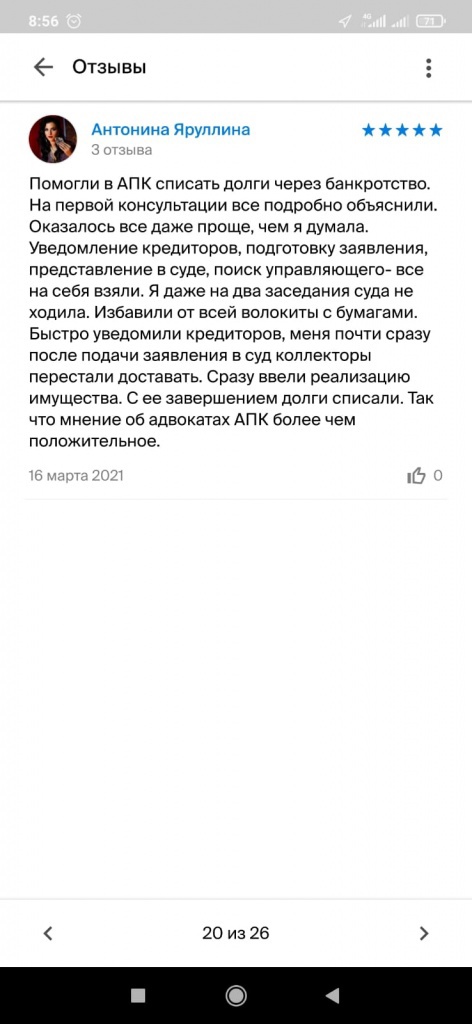
Task: Go to the next review arrow
Action: (424, 933)
